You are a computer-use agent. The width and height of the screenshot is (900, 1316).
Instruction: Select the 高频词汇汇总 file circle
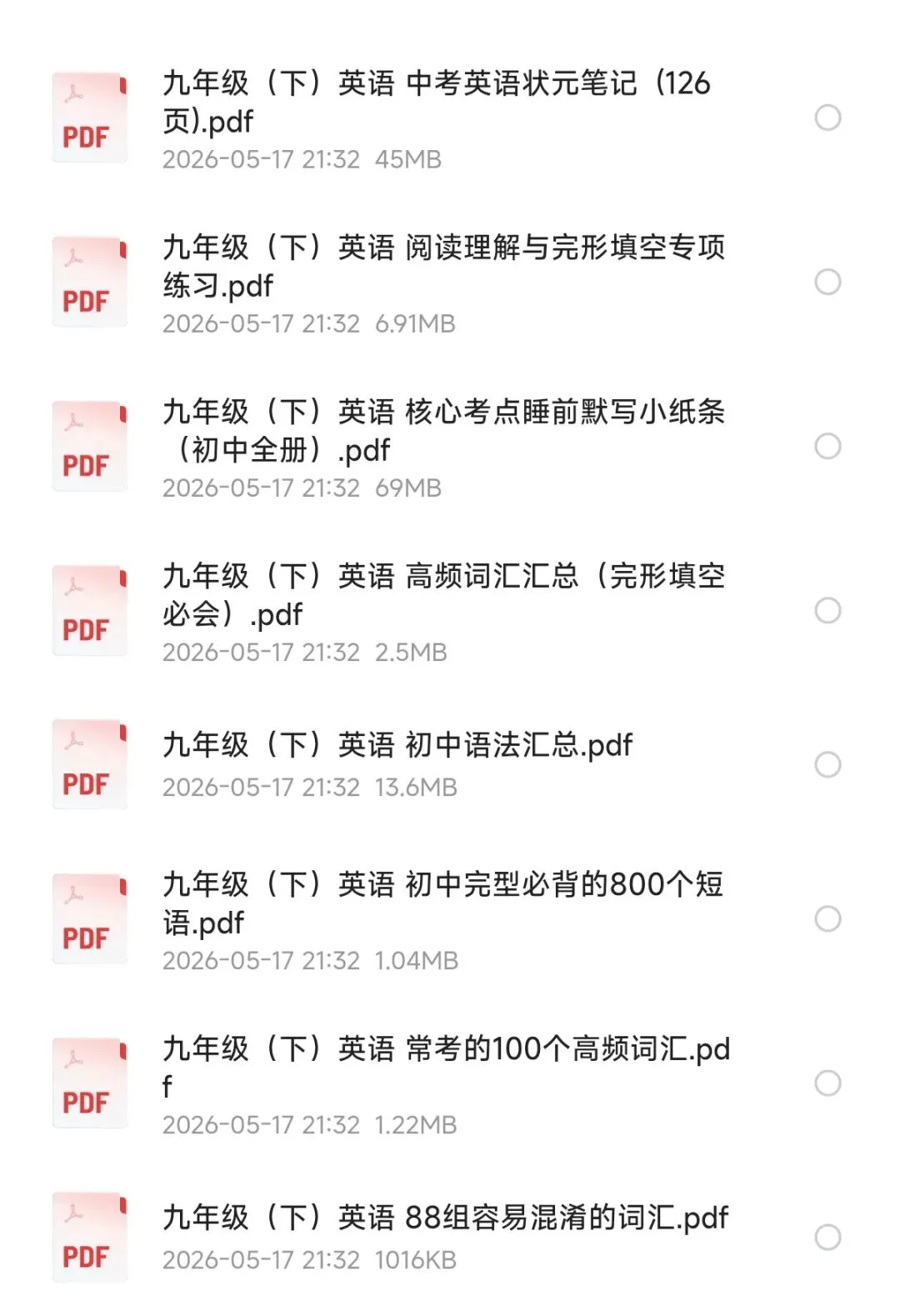(x=827, y=610)
